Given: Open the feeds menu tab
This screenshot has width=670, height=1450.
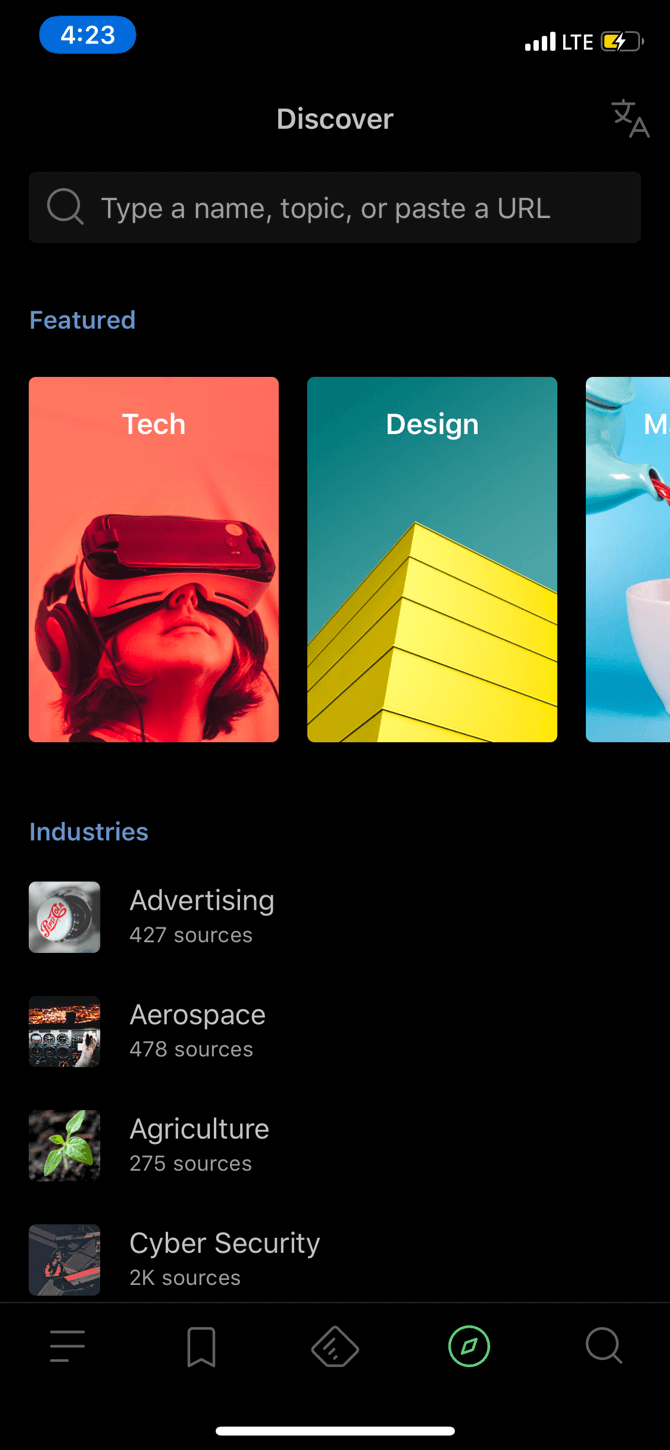Looking at the screenshot, I should tap(67, 1347).
